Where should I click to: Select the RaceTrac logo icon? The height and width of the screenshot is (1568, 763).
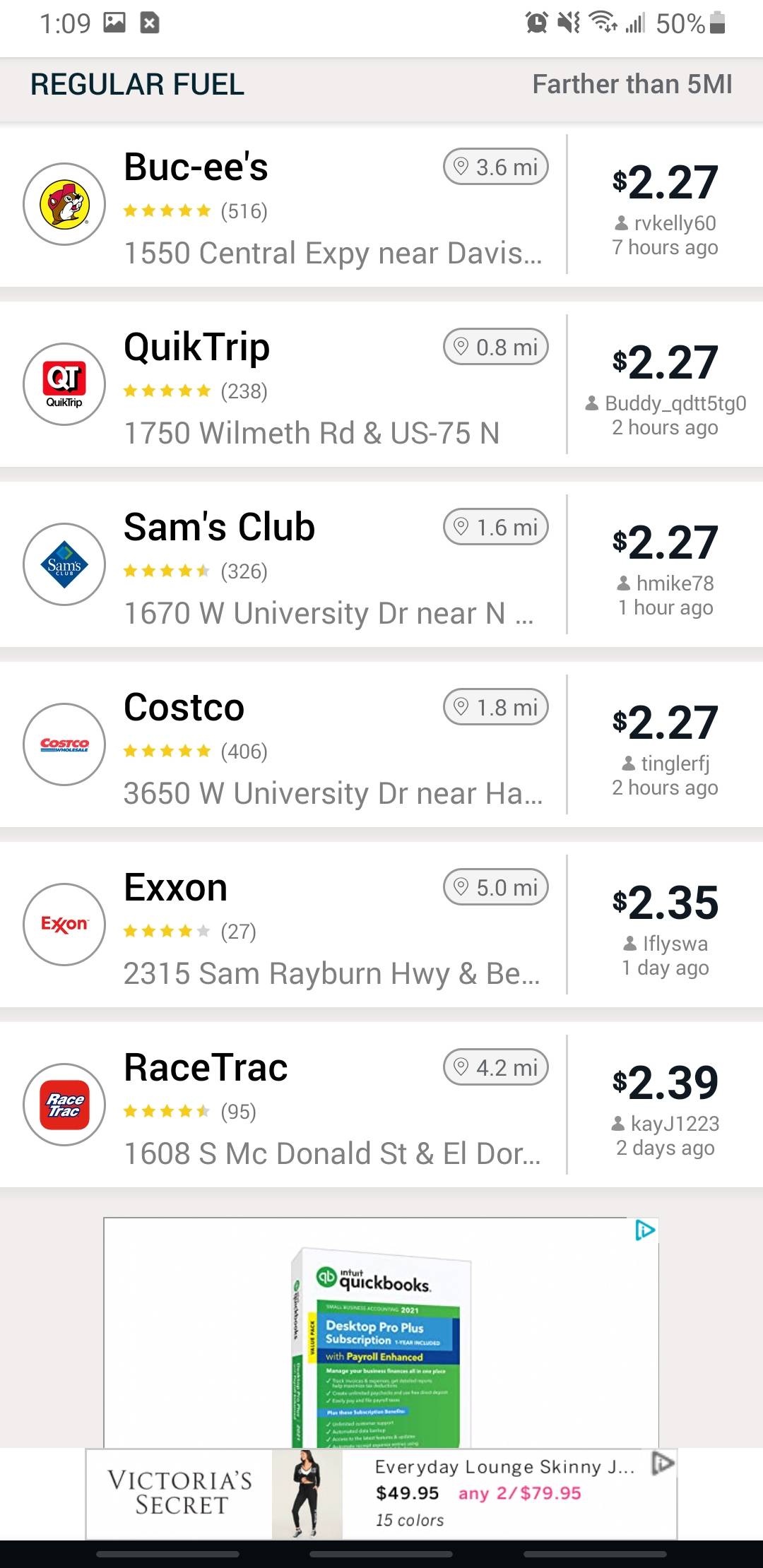pyautogui.click(x=64, y=1104)
